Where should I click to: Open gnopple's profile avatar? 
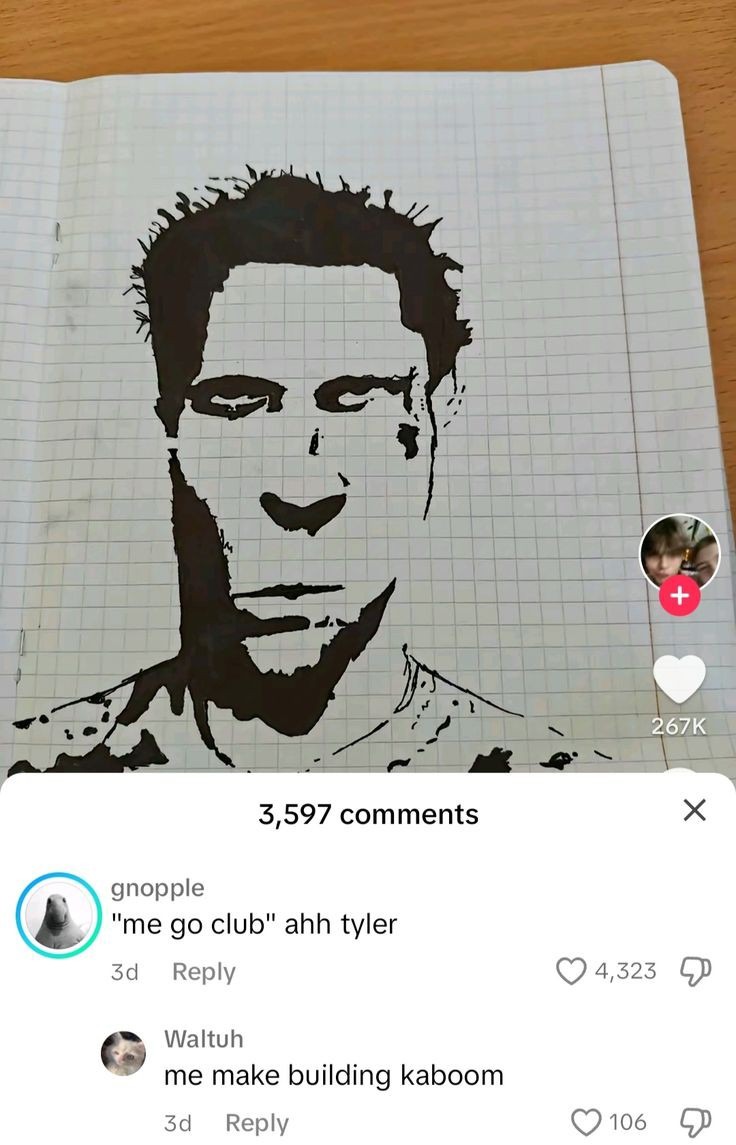click(58, 915)
